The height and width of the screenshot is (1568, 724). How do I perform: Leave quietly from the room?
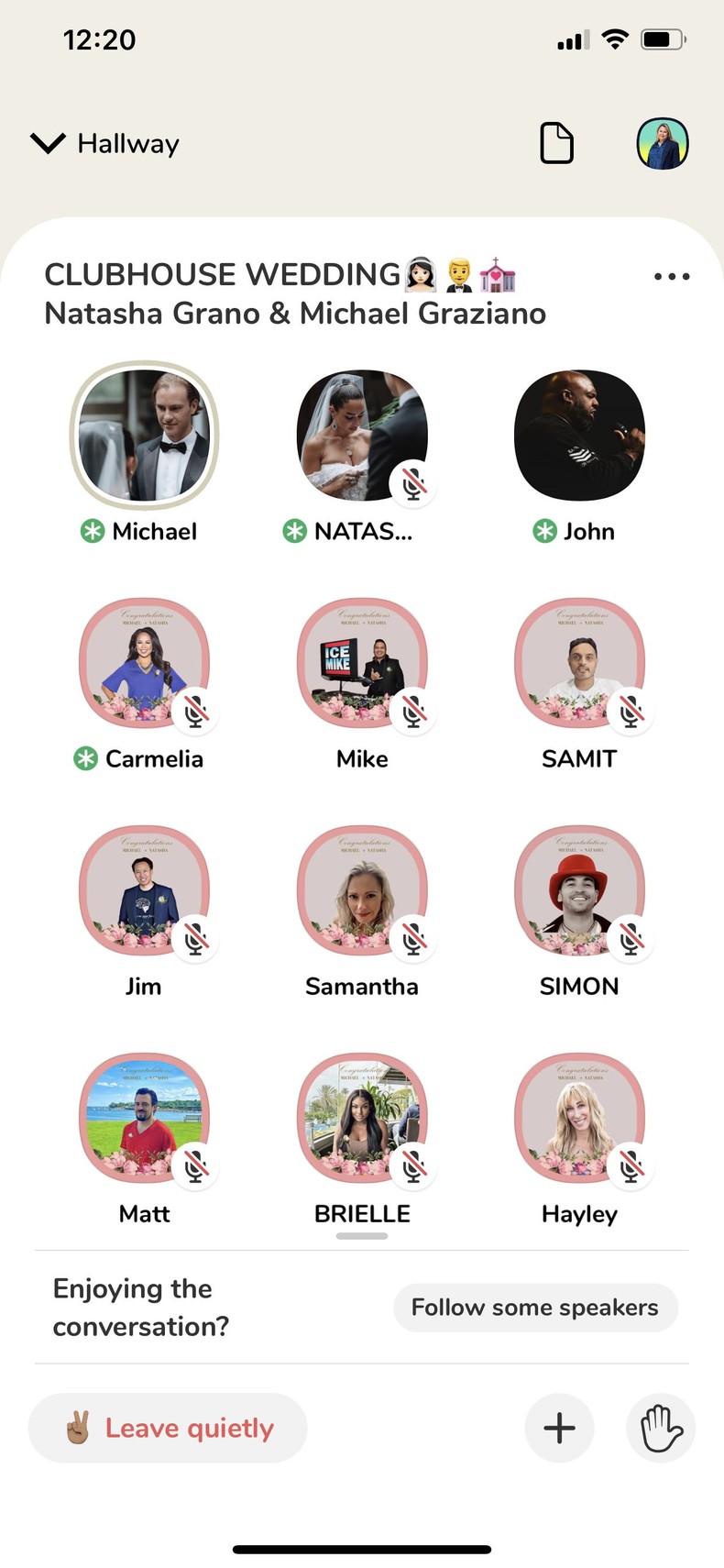tap(168, 1428)
